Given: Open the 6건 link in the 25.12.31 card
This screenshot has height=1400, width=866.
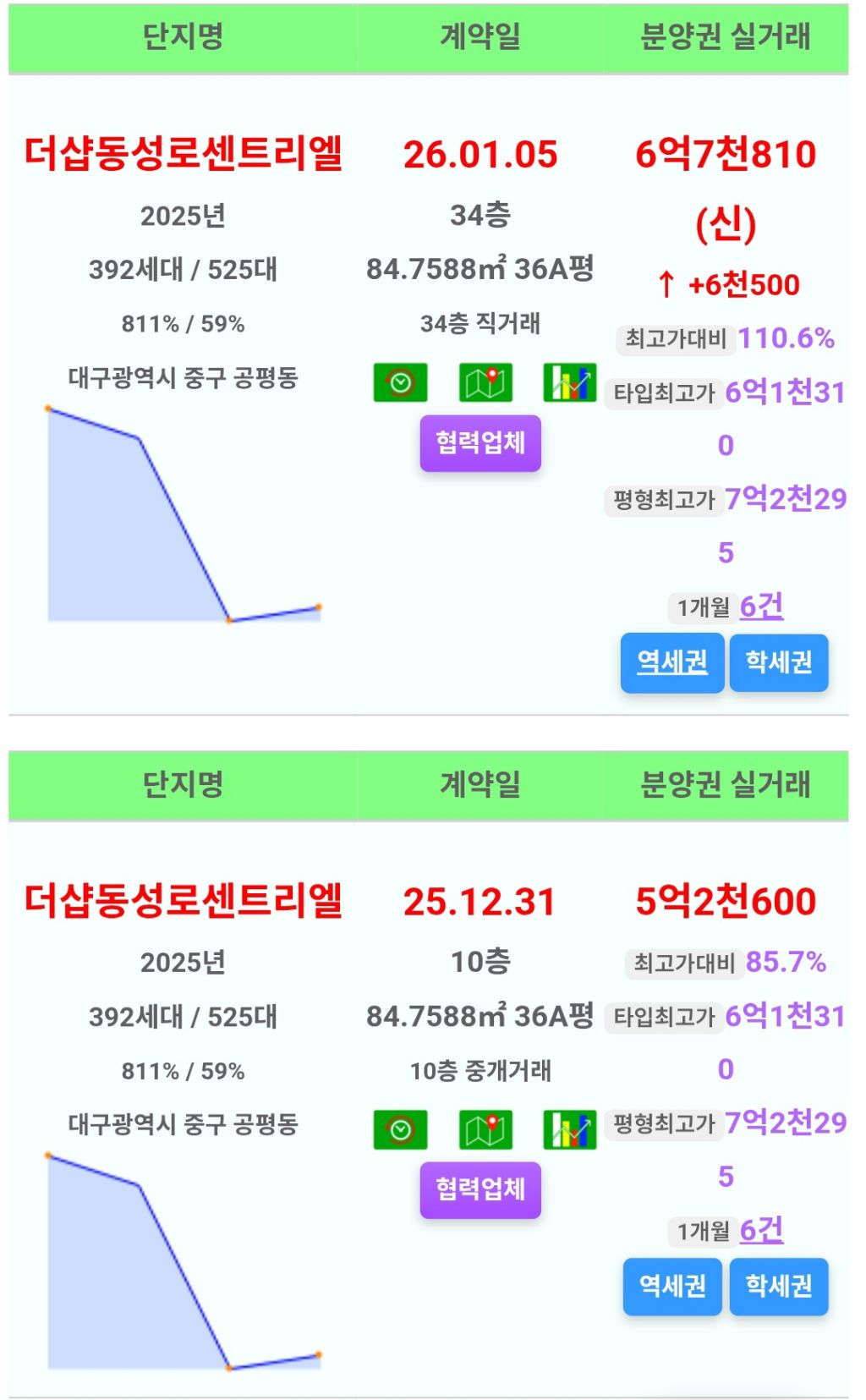Looking at the screenshot, I should [761, 1230].
